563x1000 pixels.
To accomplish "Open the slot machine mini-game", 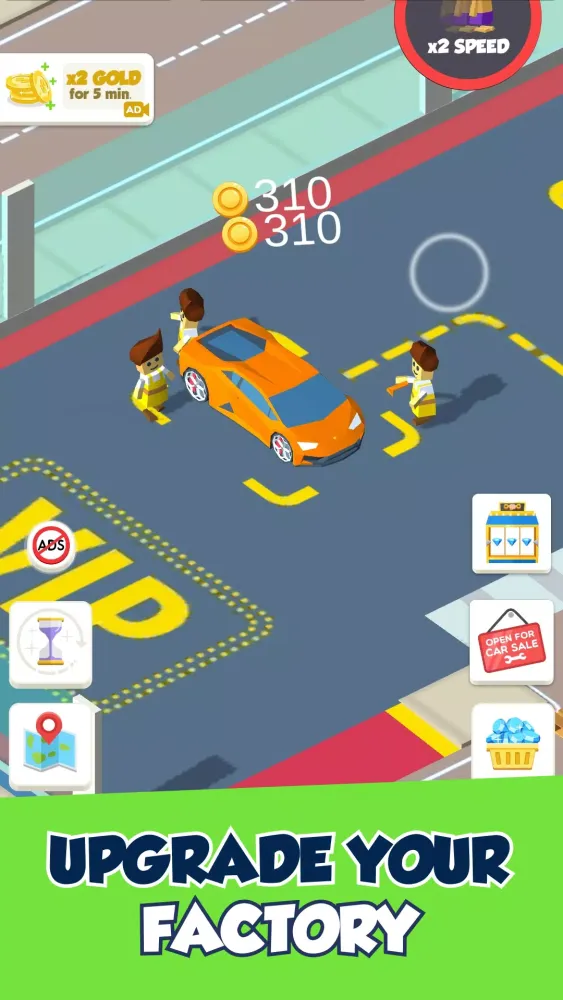I will click(x=511, y=534).
